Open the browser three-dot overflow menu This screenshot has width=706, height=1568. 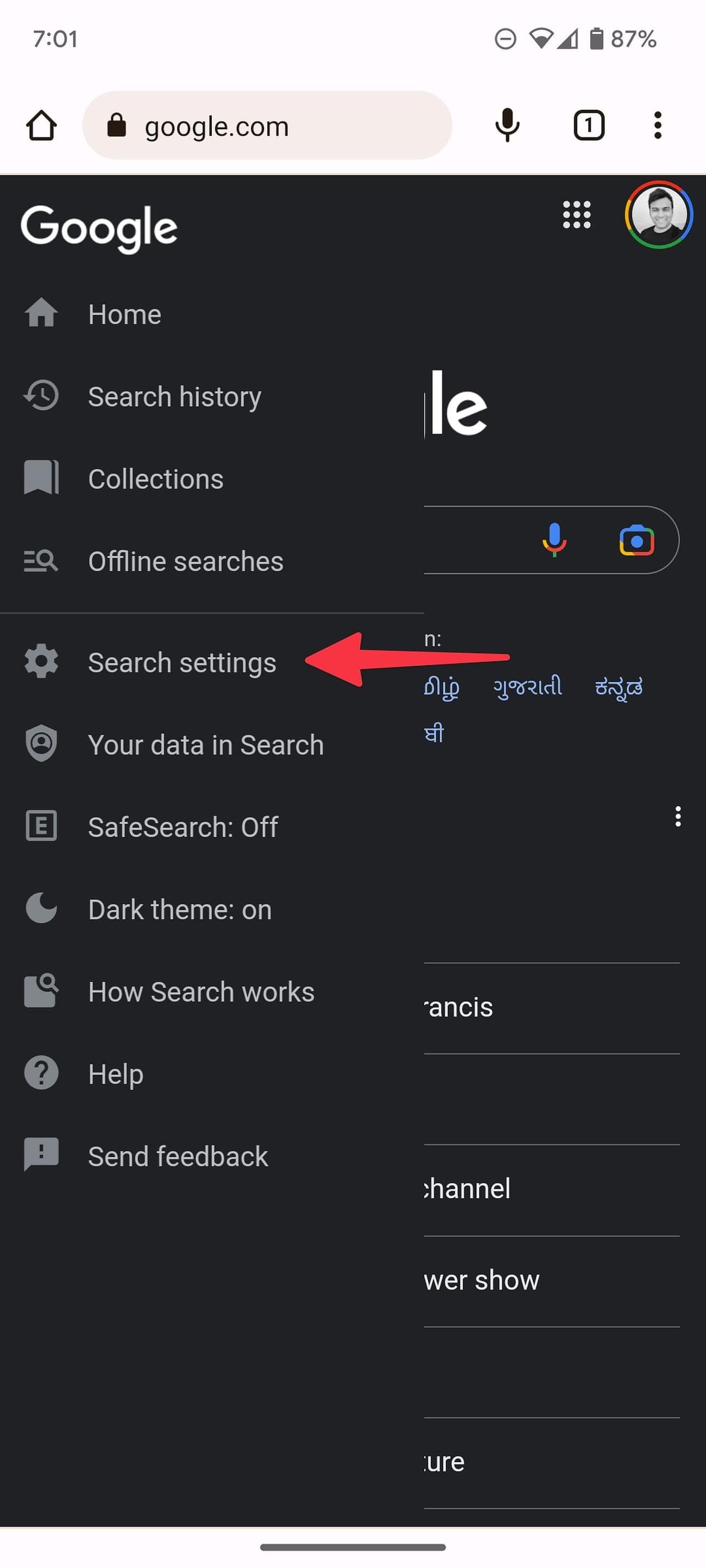click(657, 125)
